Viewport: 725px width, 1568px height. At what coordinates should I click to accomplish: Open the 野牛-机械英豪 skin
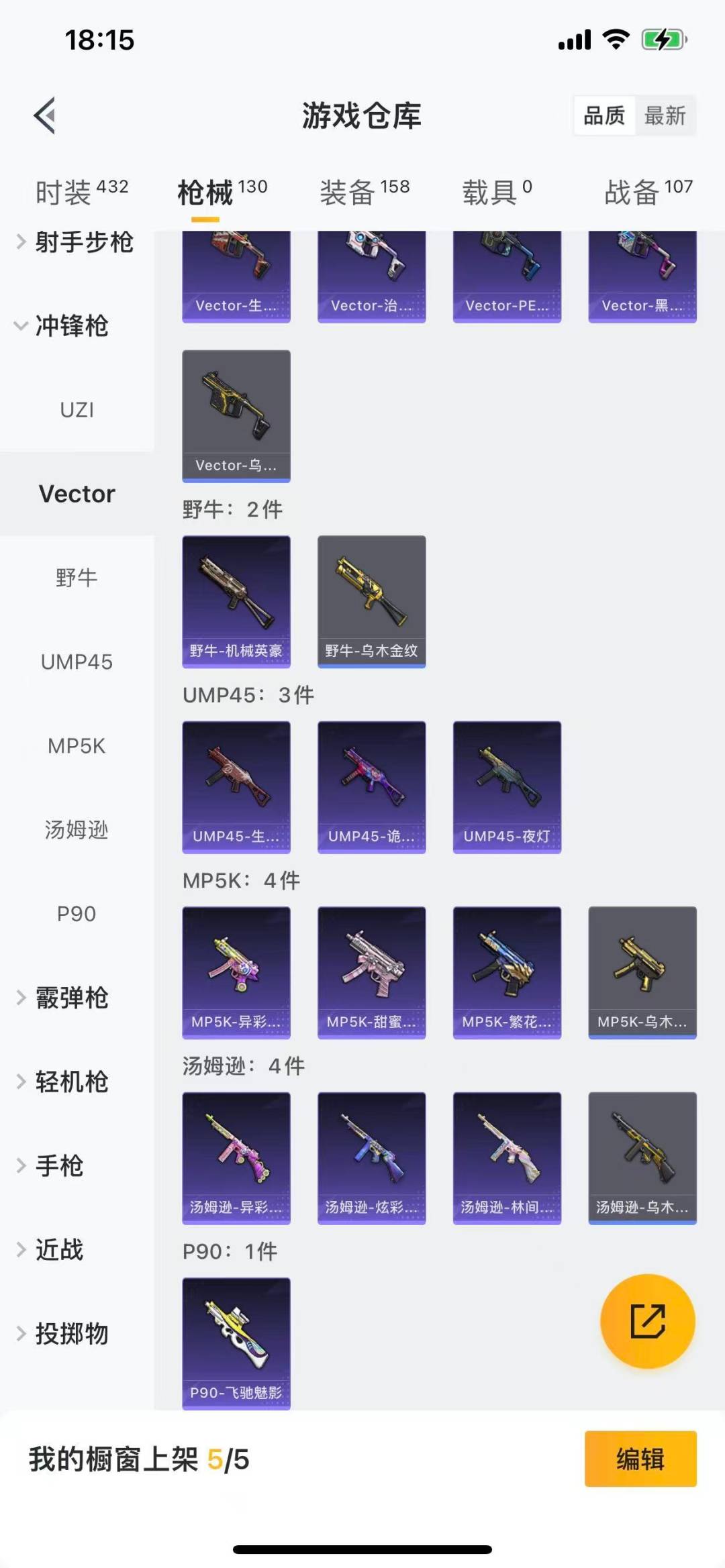coord(236,601)
